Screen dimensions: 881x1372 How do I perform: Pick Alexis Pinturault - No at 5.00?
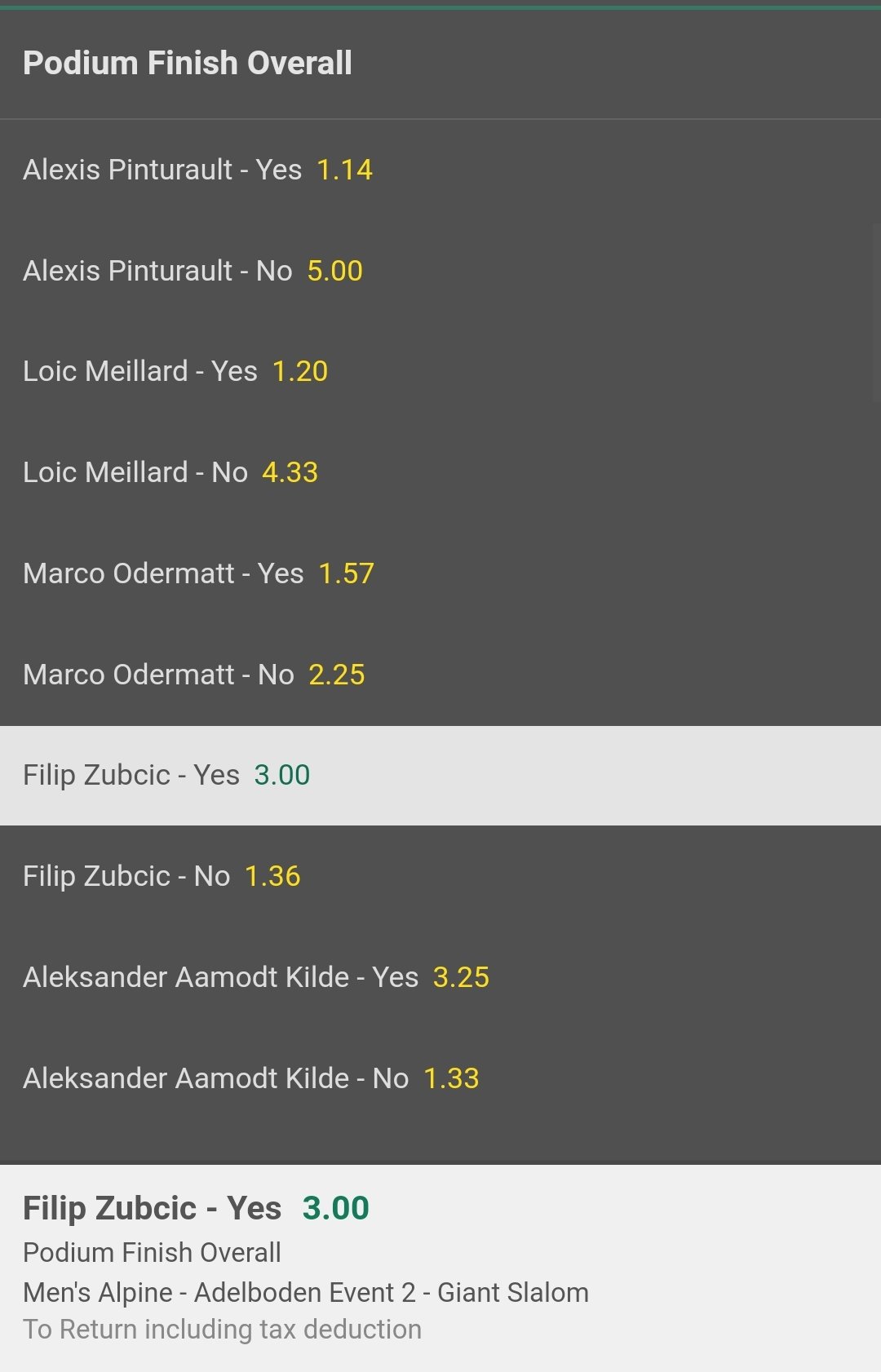[193, 271]
